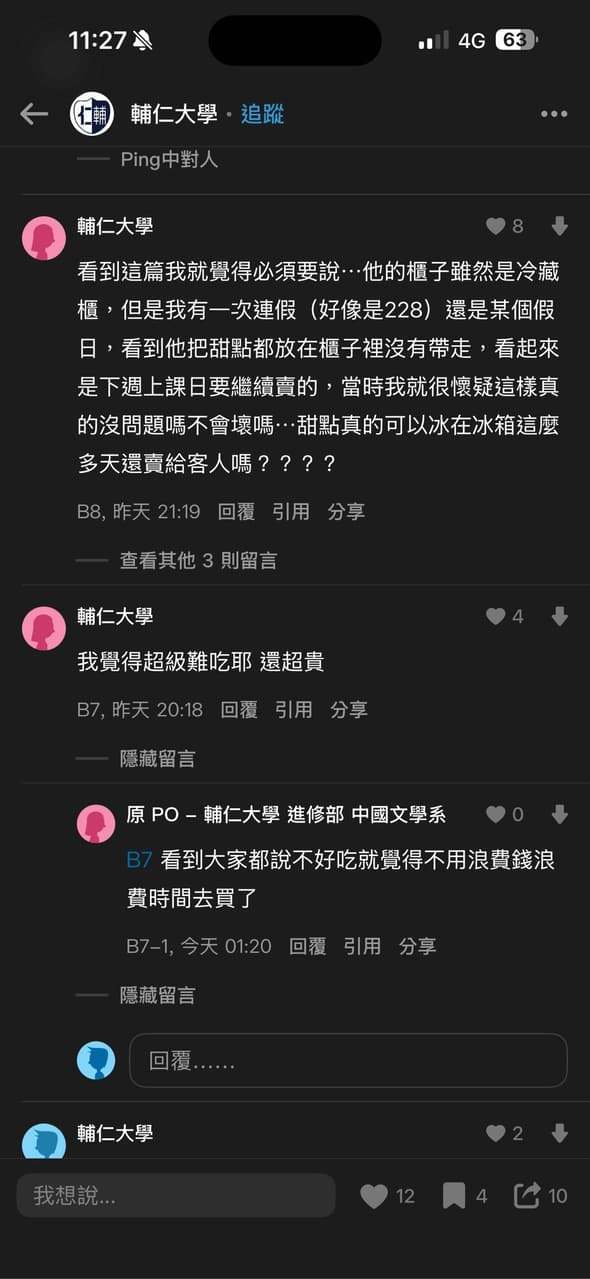
Task: Like comment B7 with the heart
Action: (x=496, y=617)
